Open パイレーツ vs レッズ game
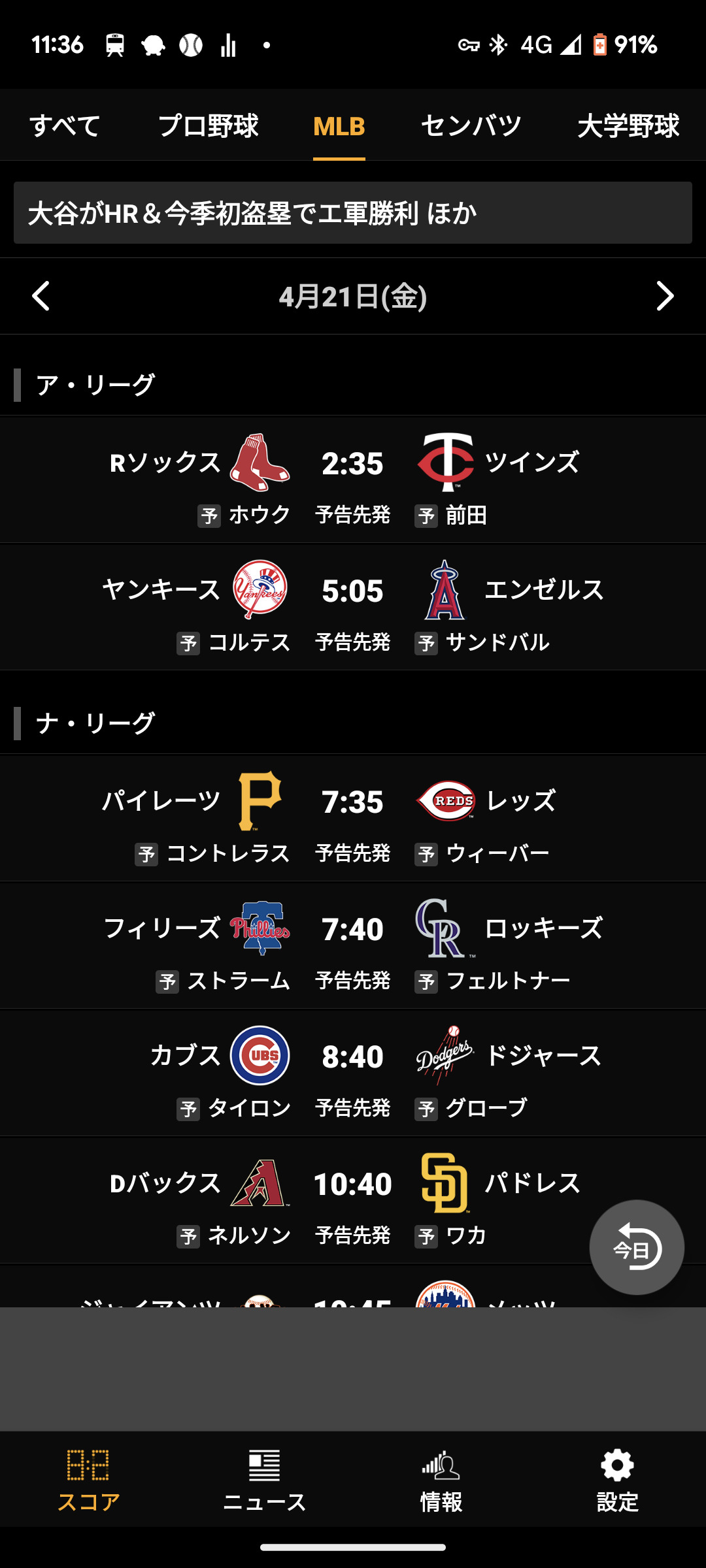Image resolution: width=706 pixels, height=1568 pixels. 353,818
